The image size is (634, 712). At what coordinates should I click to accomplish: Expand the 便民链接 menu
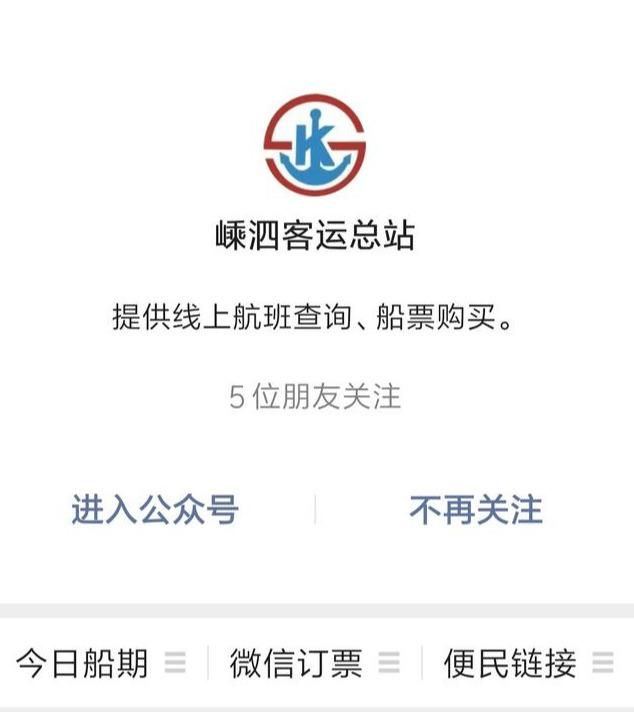pos(528,663)
